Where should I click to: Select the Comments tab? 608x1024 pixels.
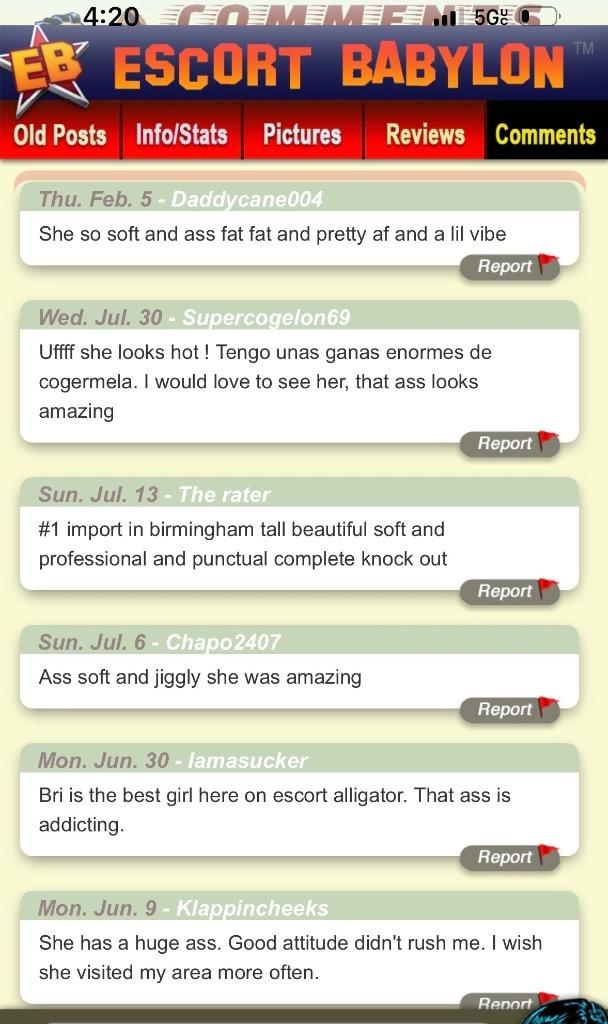545,134
